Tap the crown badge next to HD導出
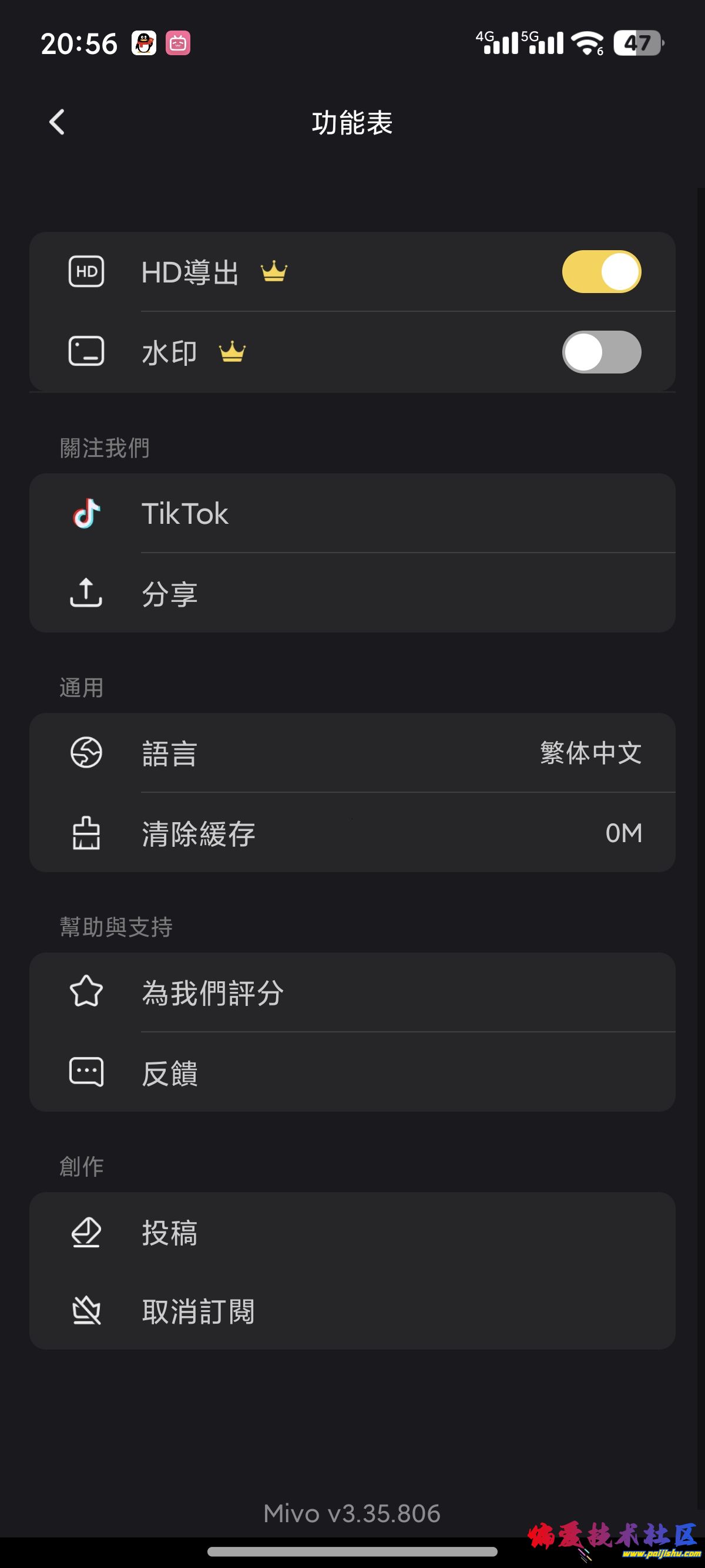 (x=272, y=272)
